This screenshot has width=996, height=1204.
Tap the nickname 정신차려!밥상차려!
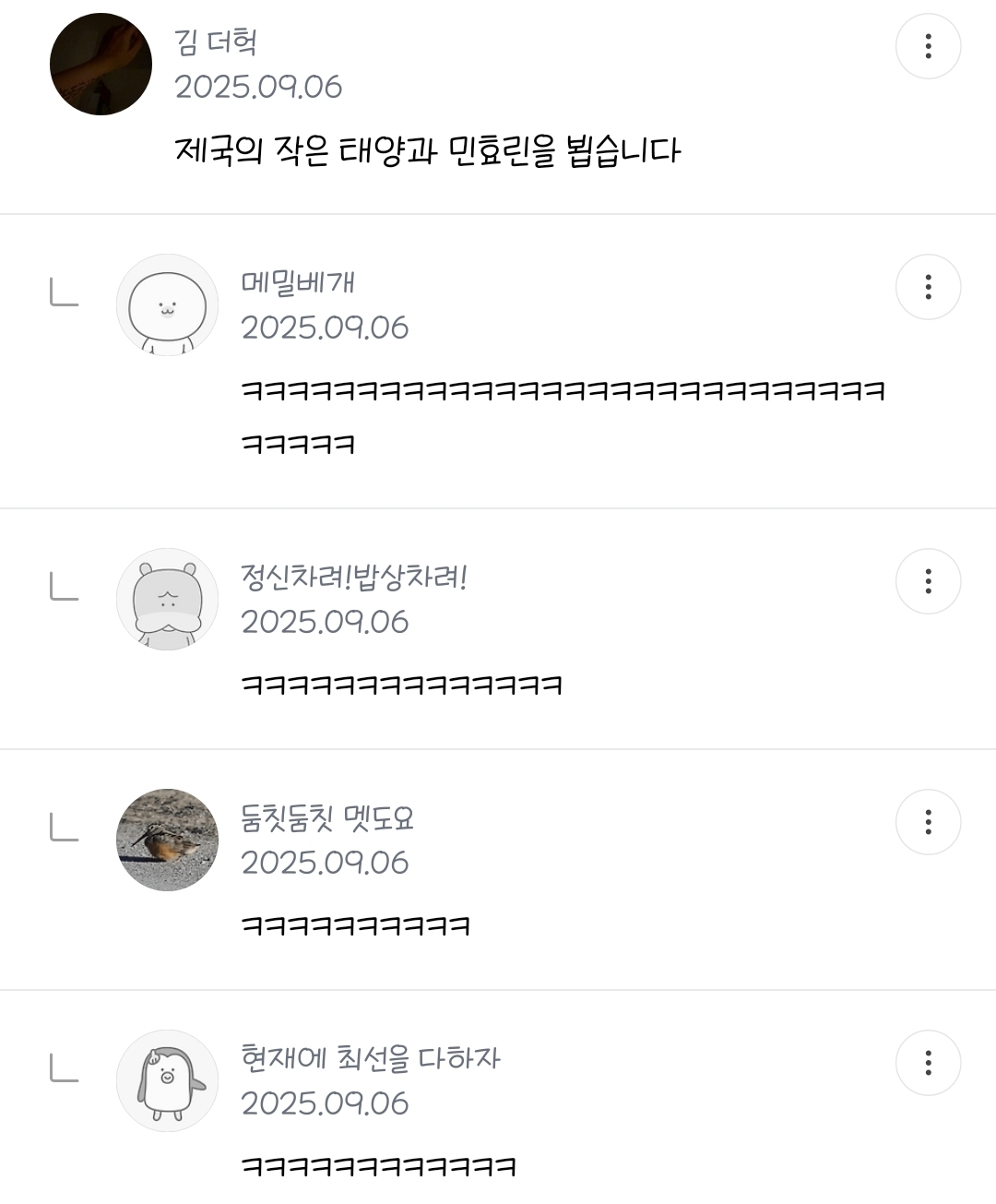[354, 578]
